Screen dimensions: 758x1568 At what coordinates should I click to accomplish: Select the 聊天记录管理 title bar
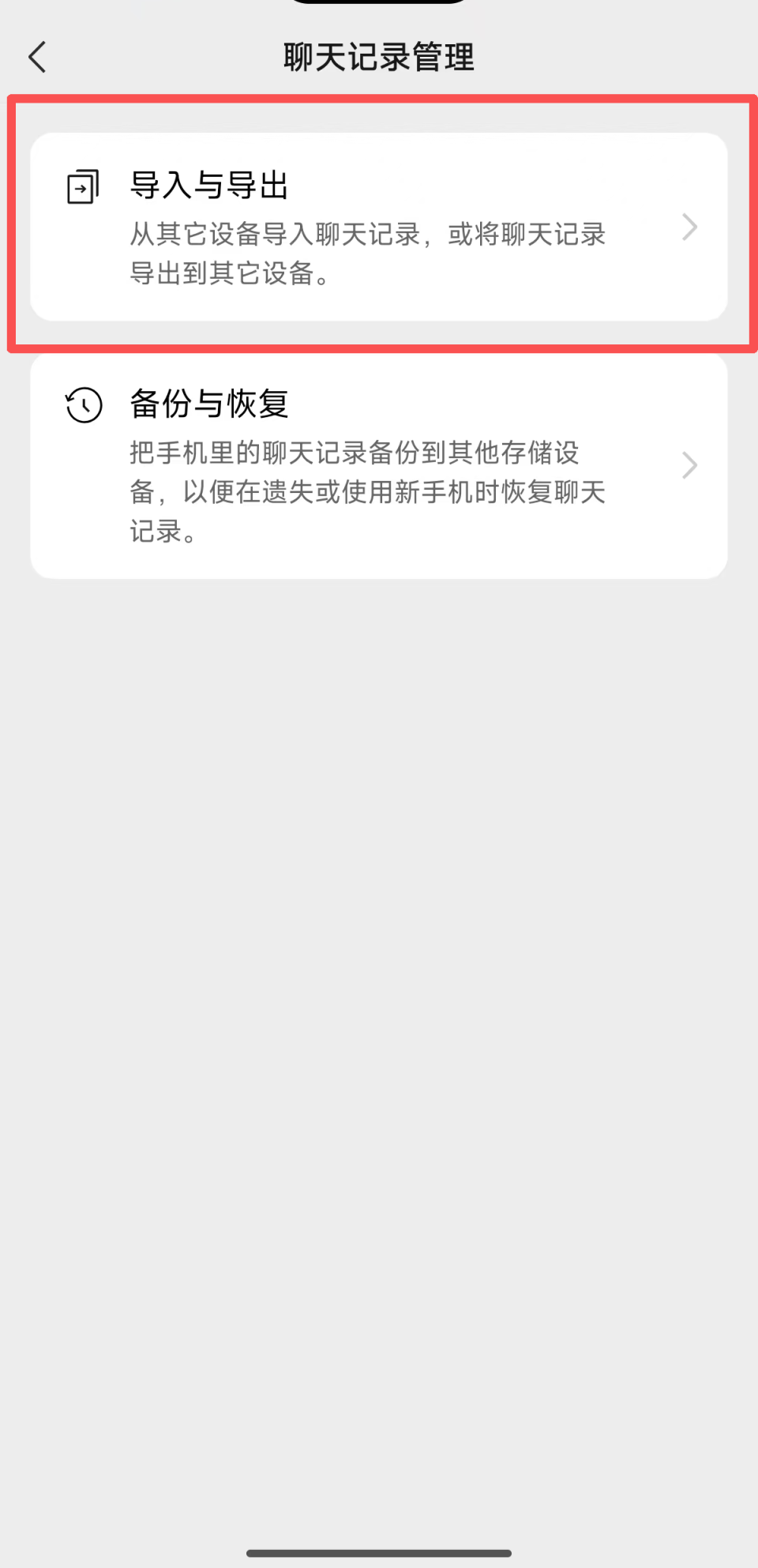click(379, 57)
